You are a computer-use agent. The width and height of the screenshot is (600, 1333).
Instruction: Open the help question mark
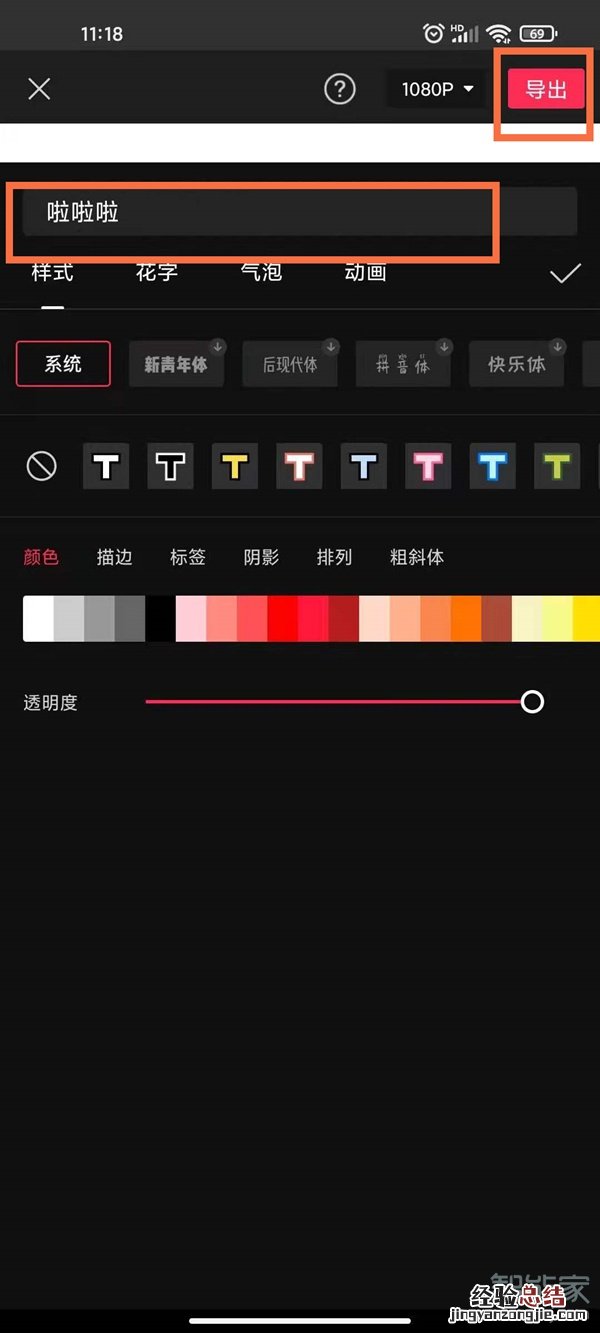click(340, 89)
